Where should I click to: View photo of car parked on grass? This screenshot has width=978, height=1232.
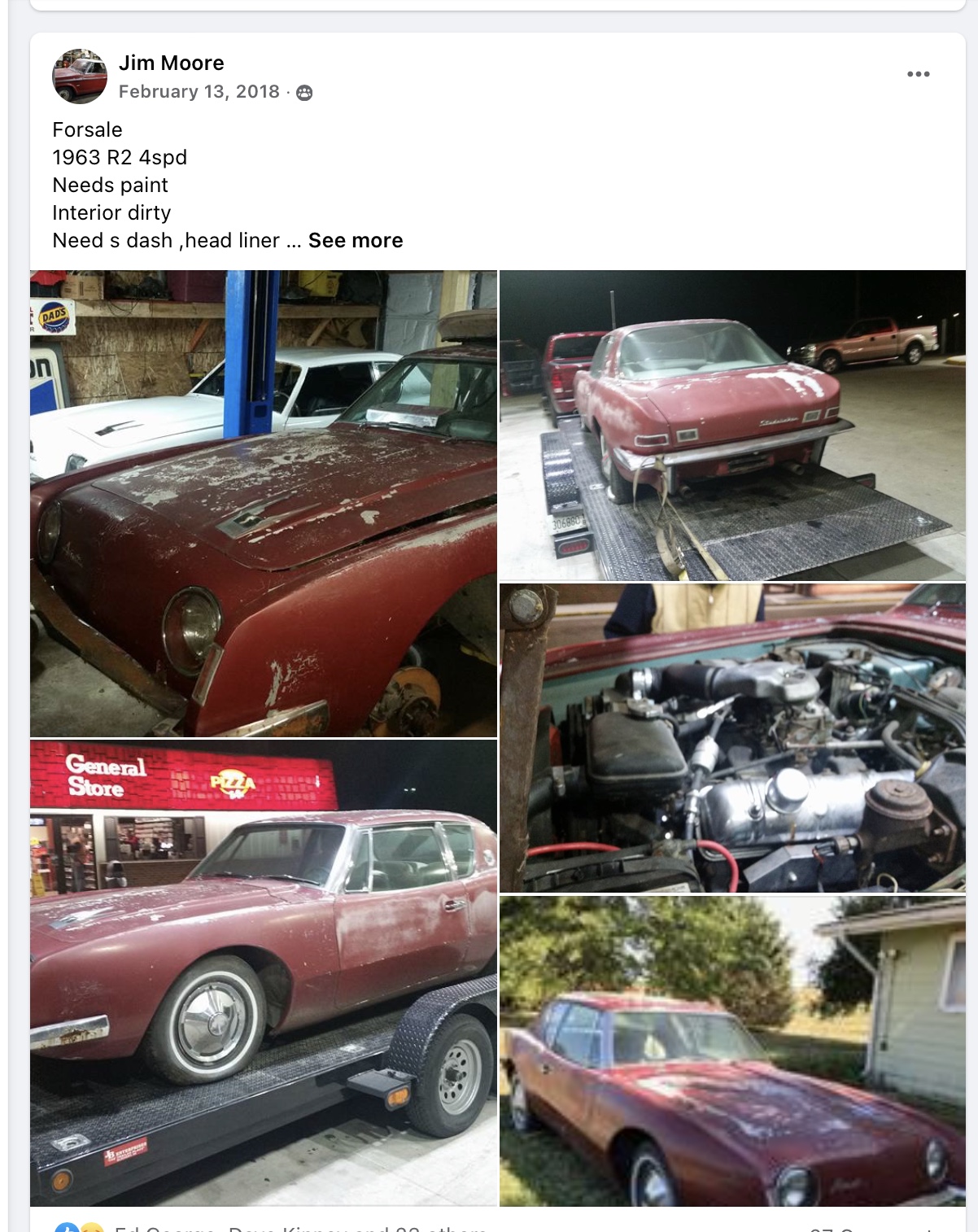point(732,1051)
